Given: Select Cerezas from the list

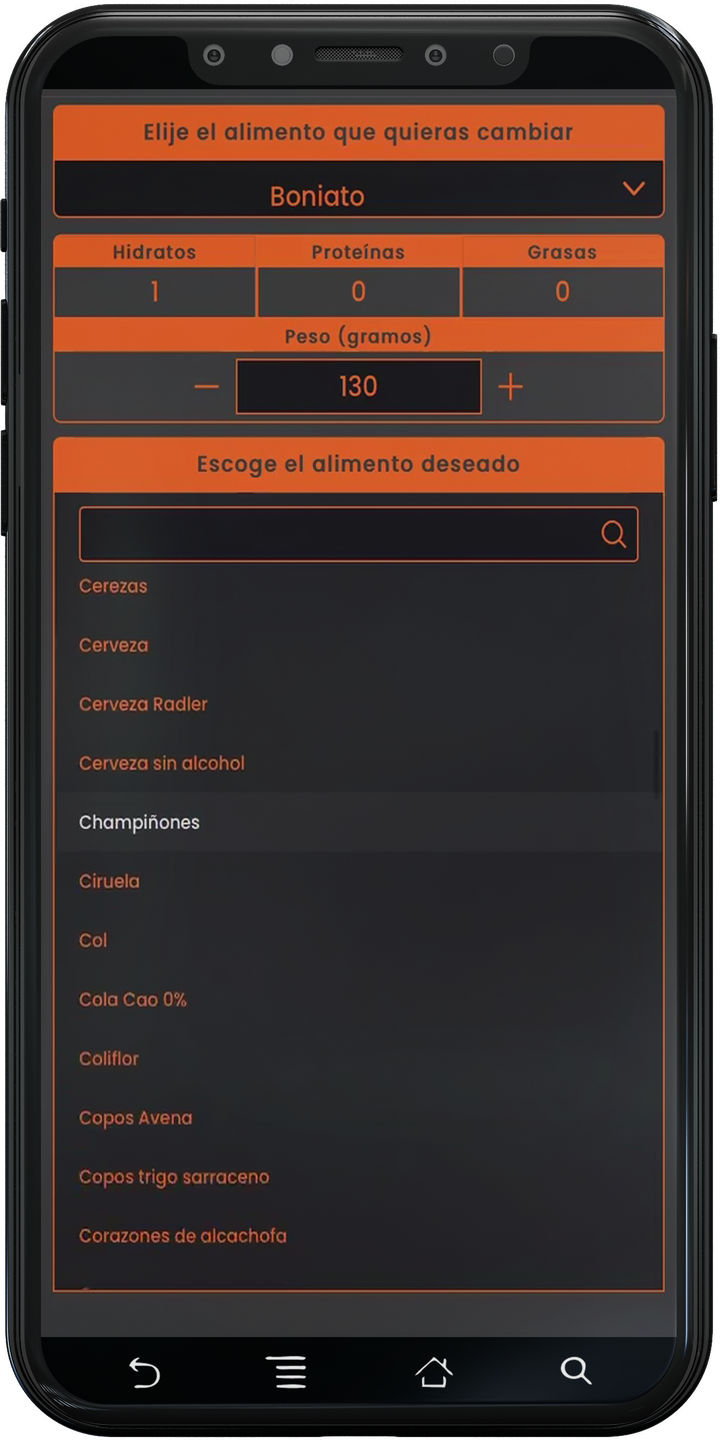Looking at the screenshot, I should click(113, 586).
